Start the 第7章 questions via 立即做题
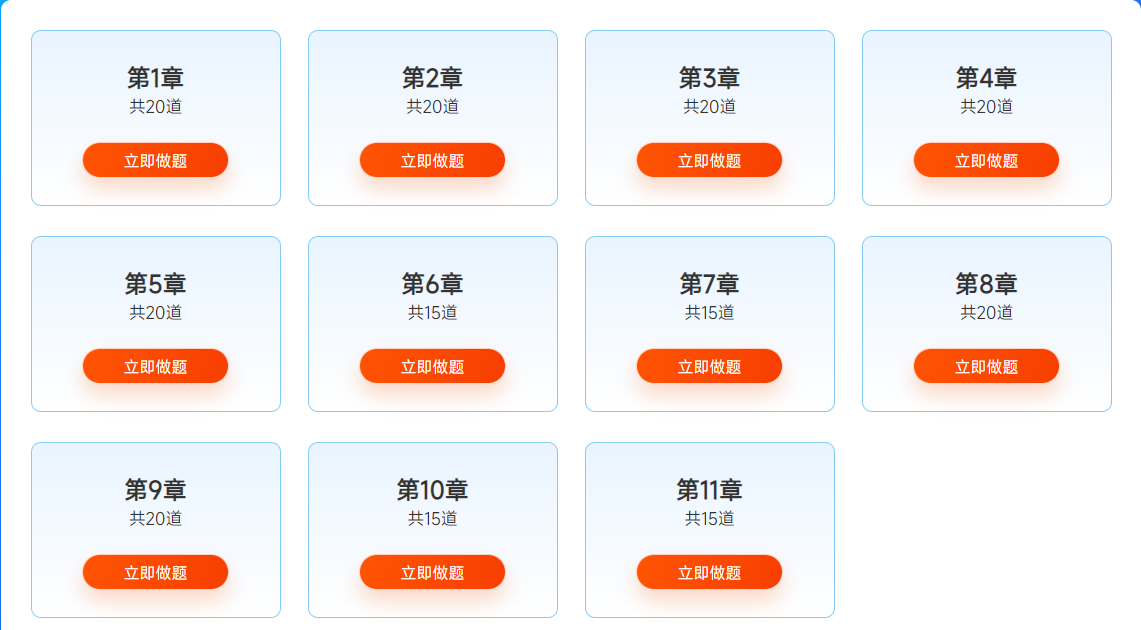The height and width of the screenshot is (630, 1141). [709, 366]
